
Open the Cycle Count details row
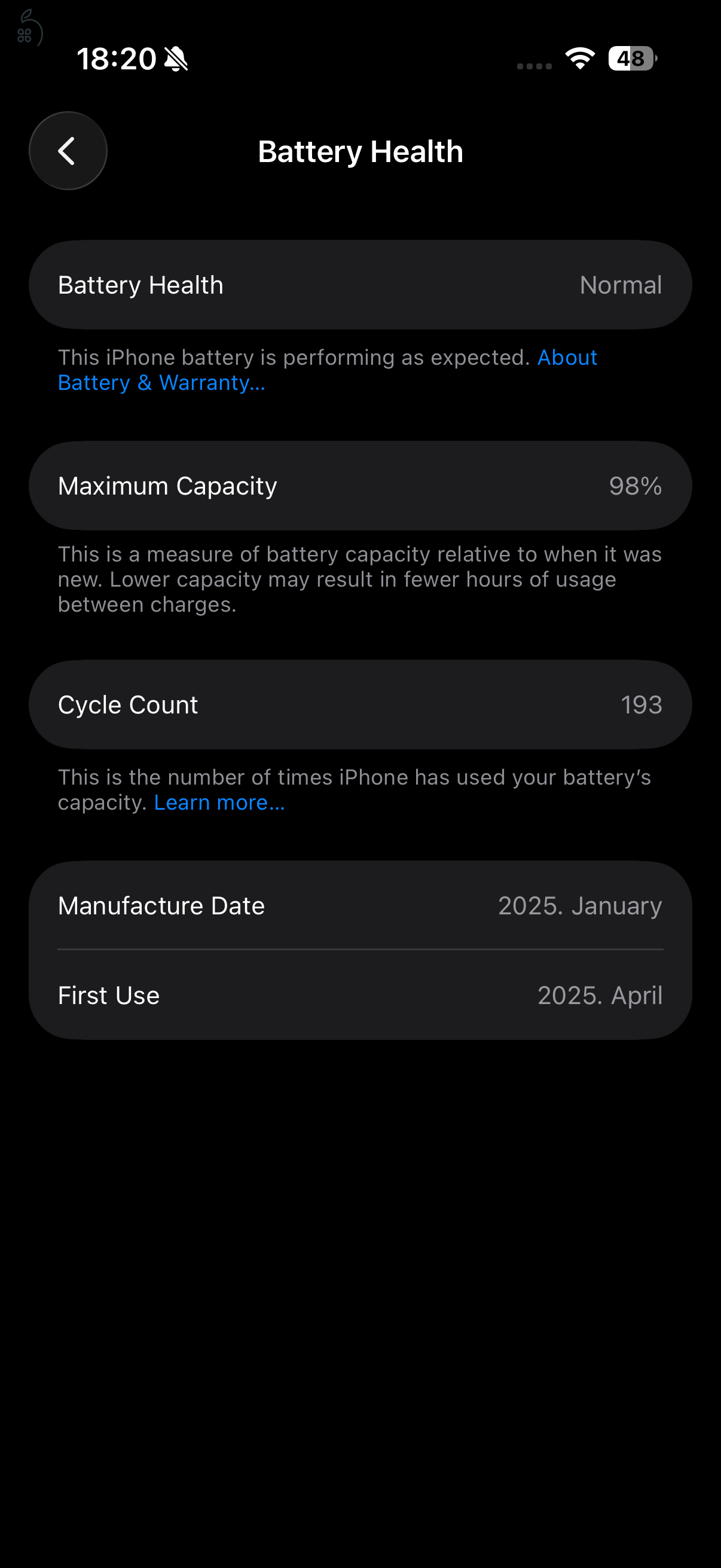pyautogui.click(x=360, y=704)
